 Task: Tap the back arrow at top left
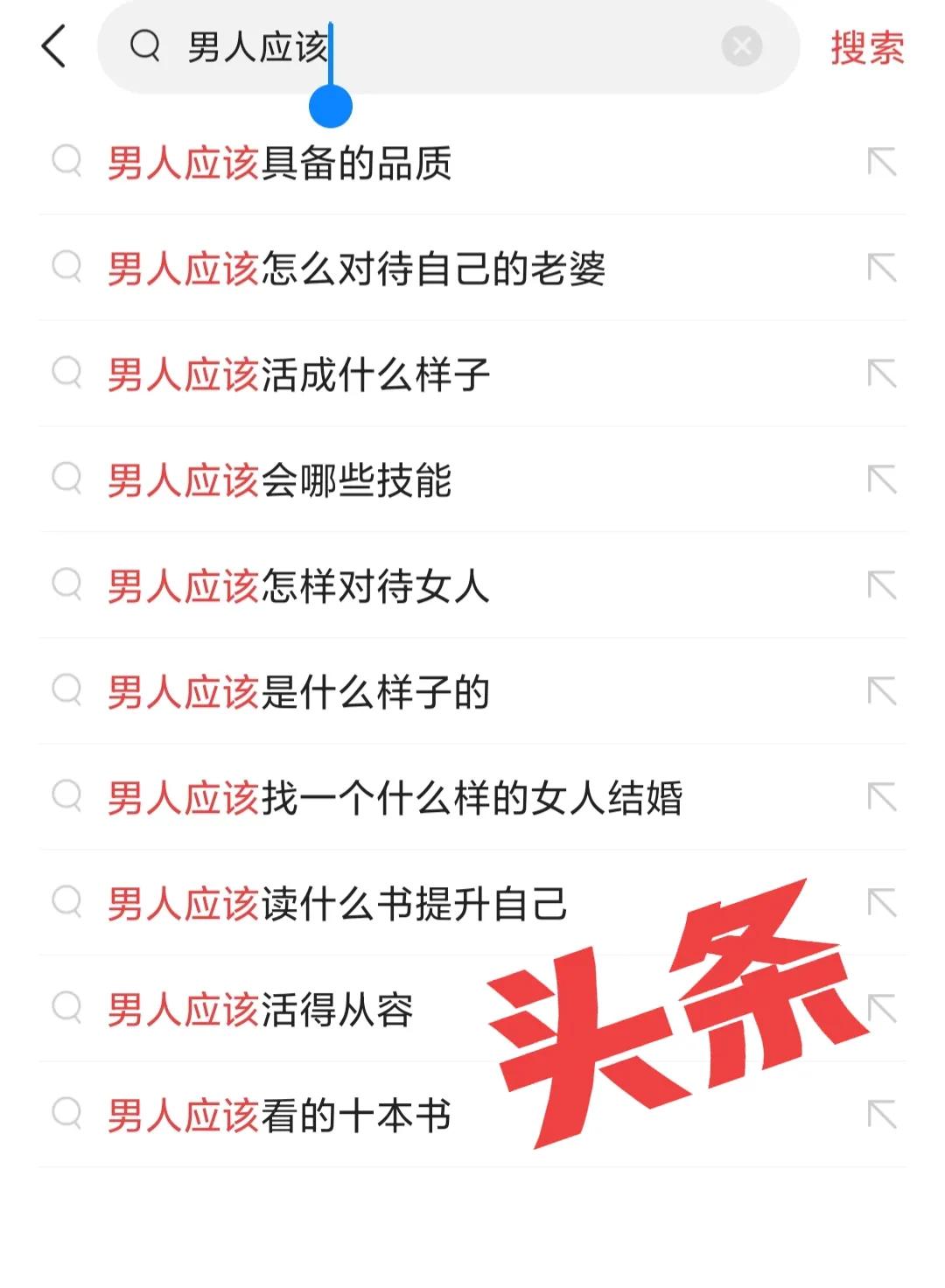[x=54, y=46]
